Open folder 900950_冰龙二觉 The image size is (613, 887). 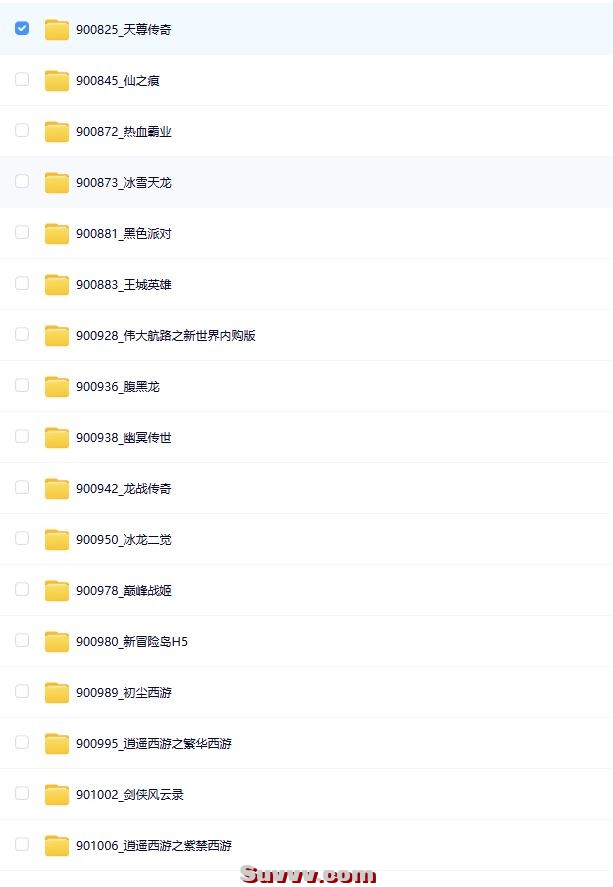tap(123, 540)
